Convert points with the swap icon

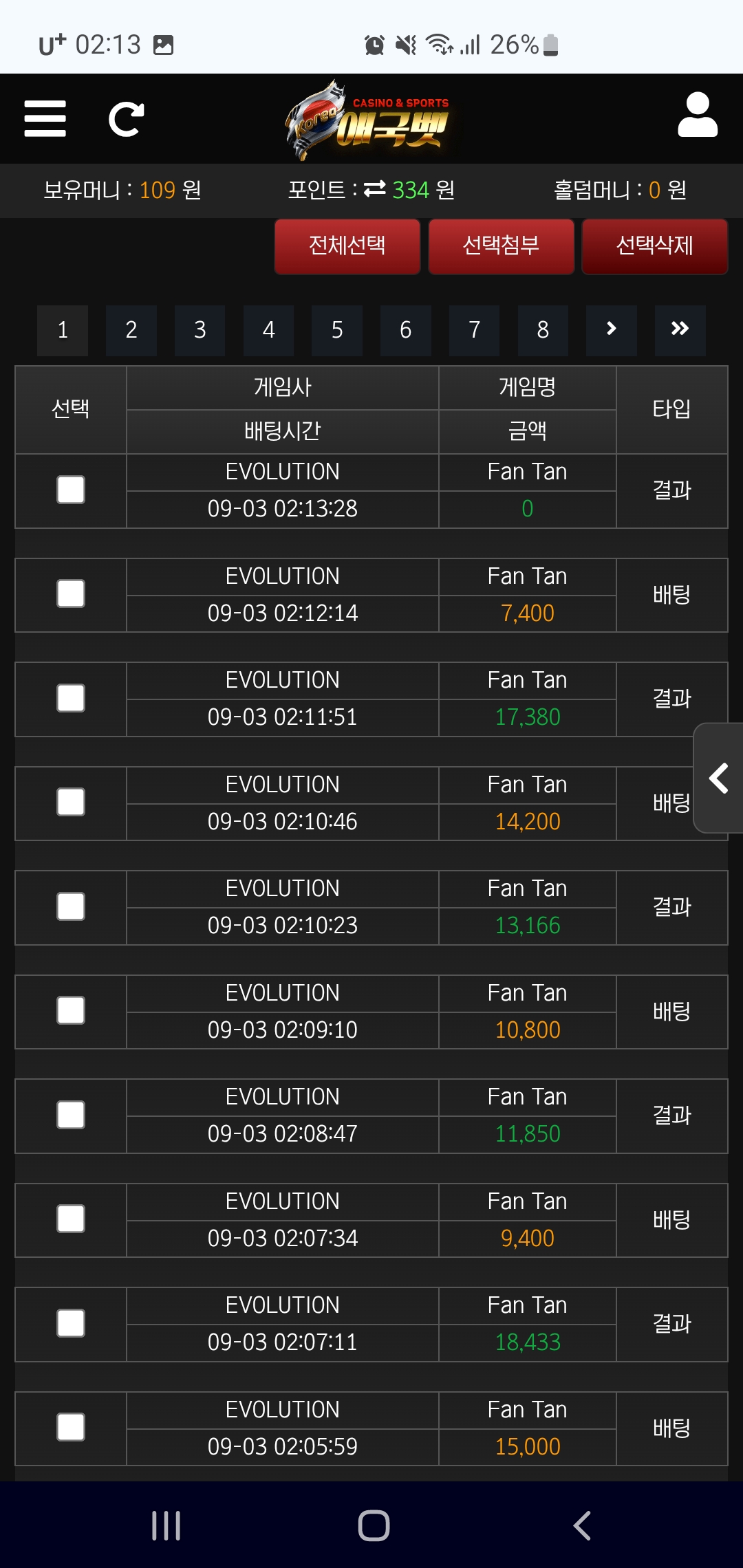pyautogui.click(x=375, y=189)
